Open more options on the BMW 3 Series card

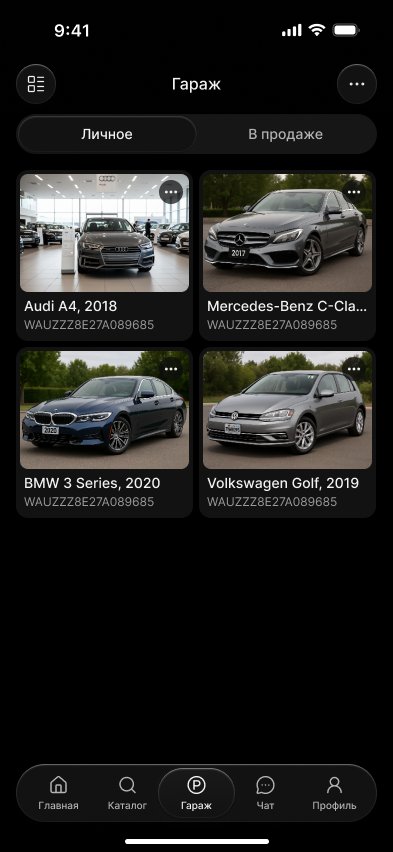coord(171,369)
